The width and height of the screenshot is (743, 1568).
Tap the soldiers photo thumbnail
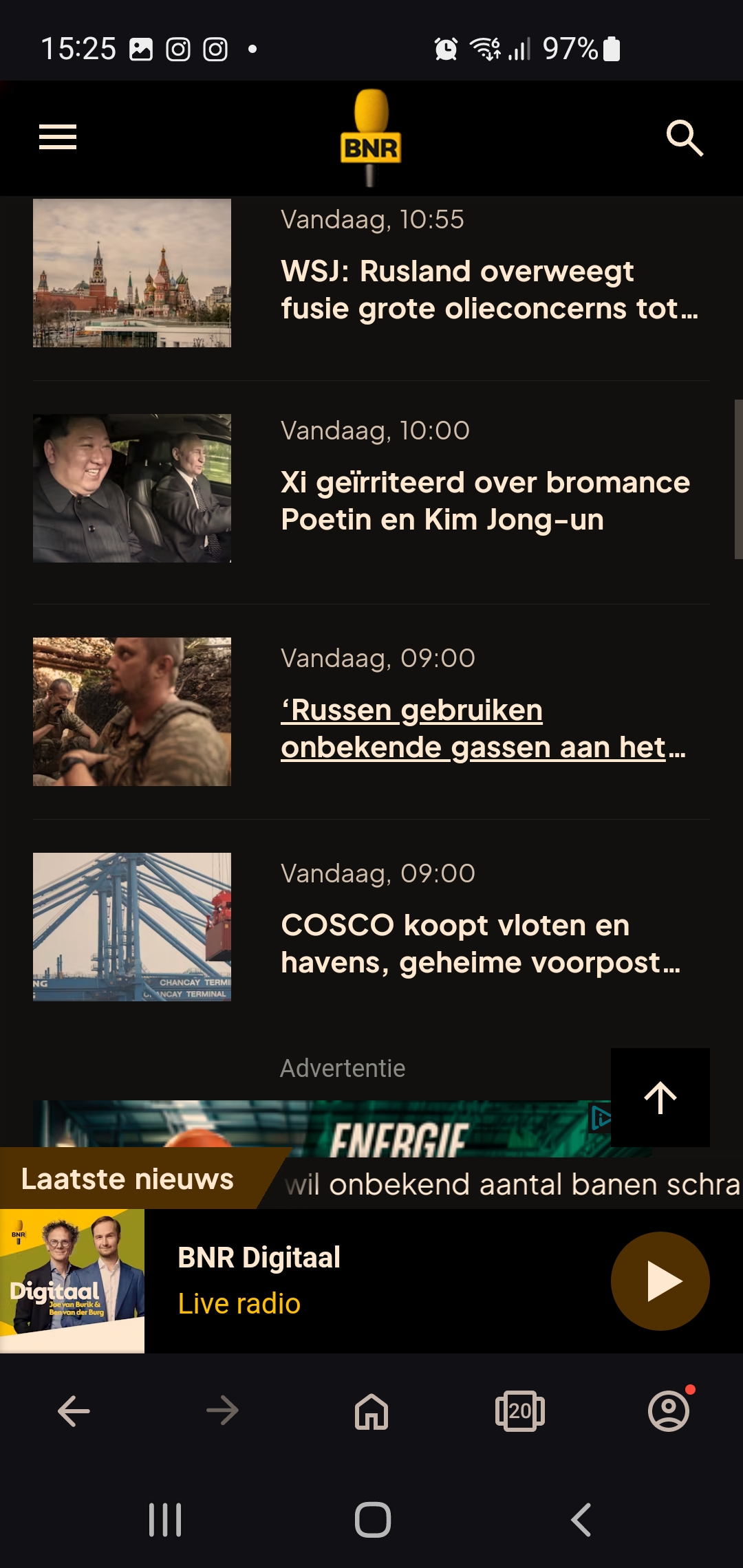pyautogui.click(x=132, y=712)
